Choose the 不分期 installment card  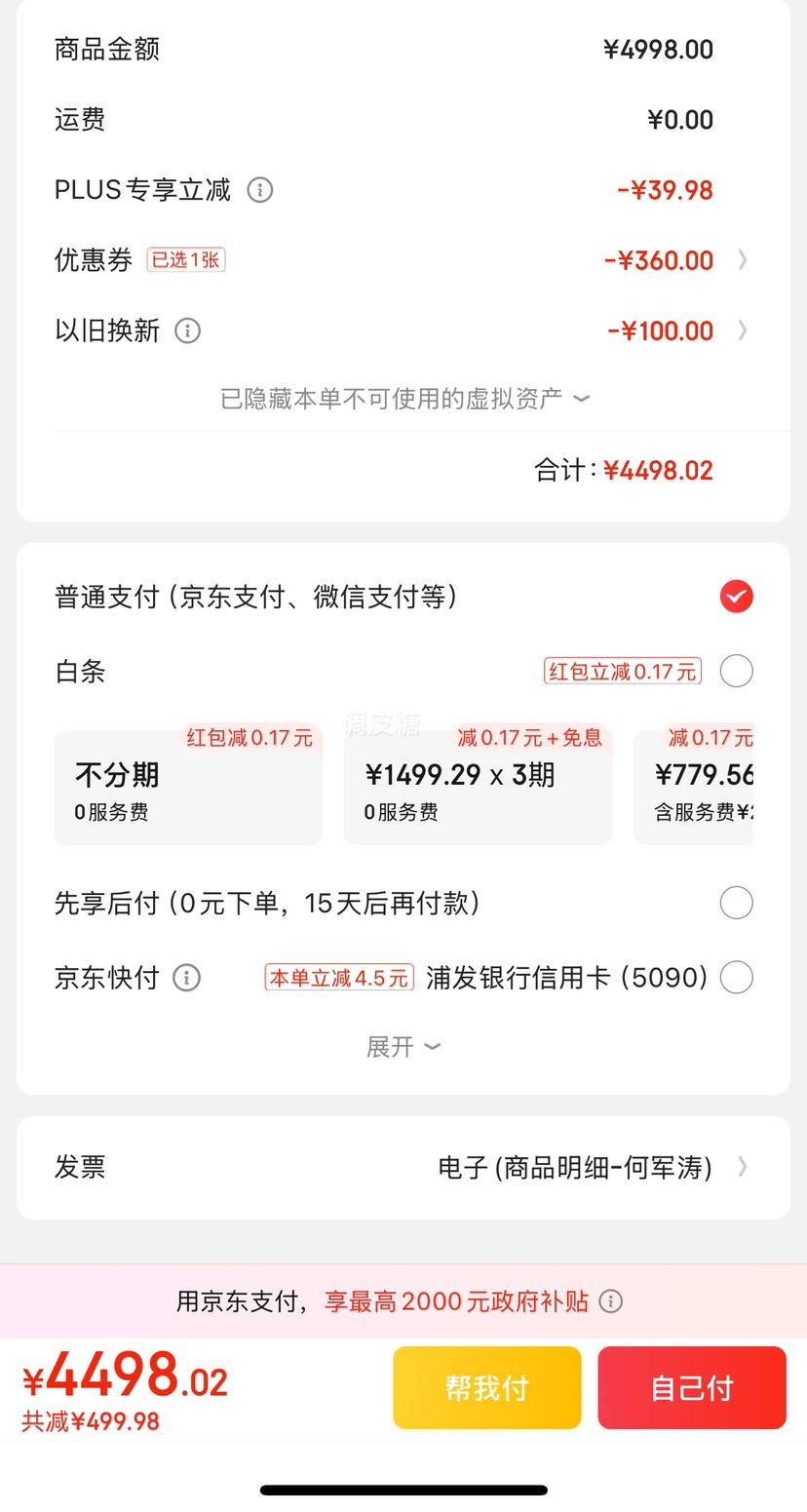point(188,788)
